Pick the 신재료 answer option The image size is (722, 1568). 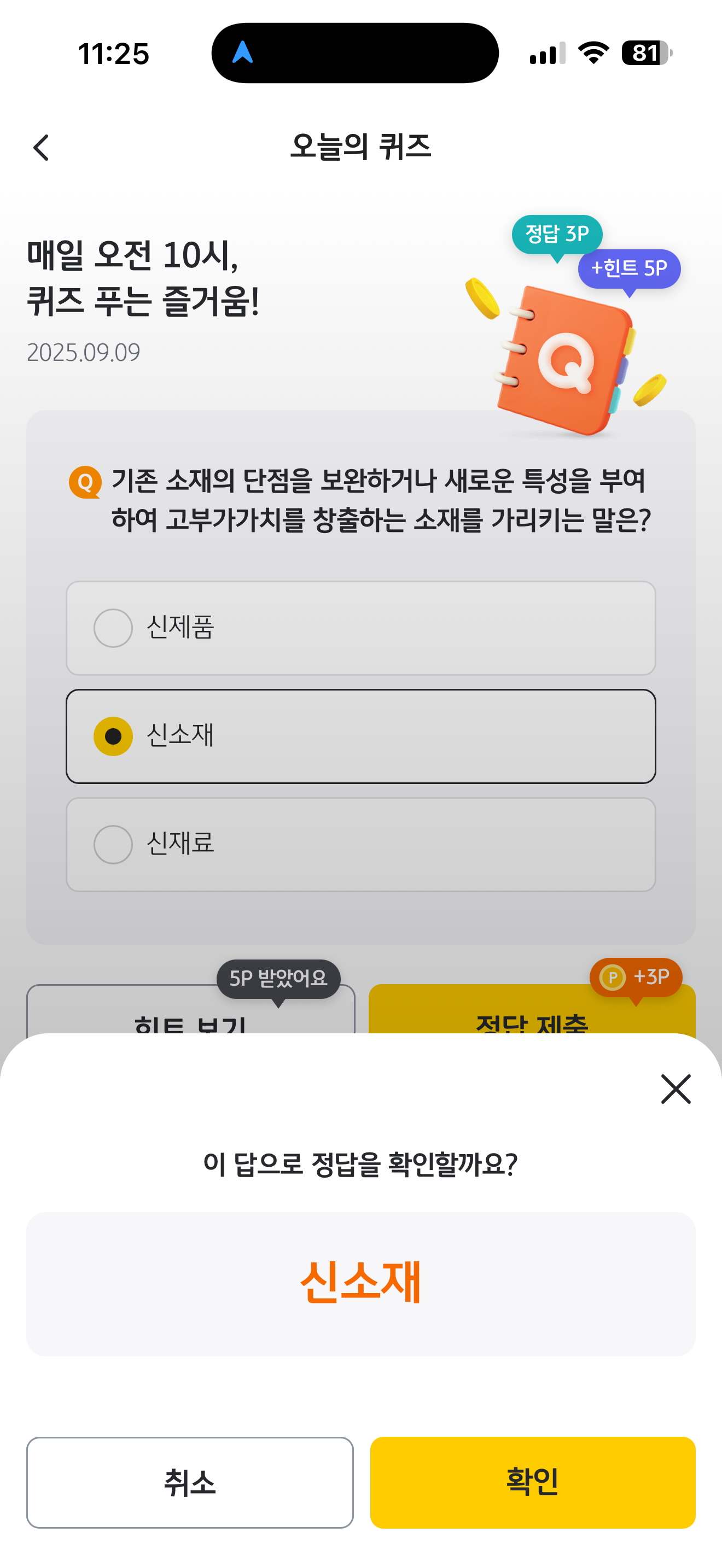pyautogui.click(x=361, y=844)
